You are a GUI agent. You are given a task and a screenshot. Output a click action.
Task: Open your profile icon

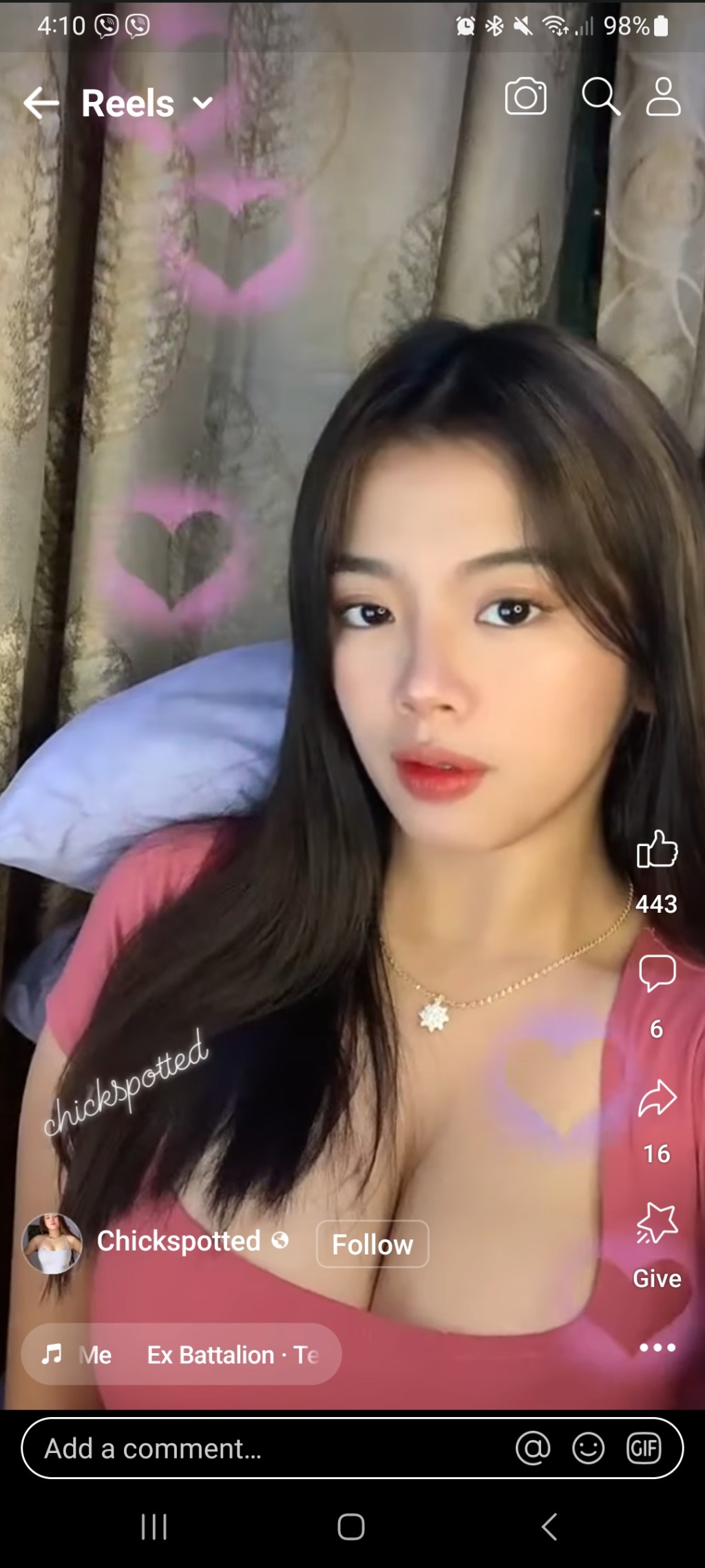[663, 96]
